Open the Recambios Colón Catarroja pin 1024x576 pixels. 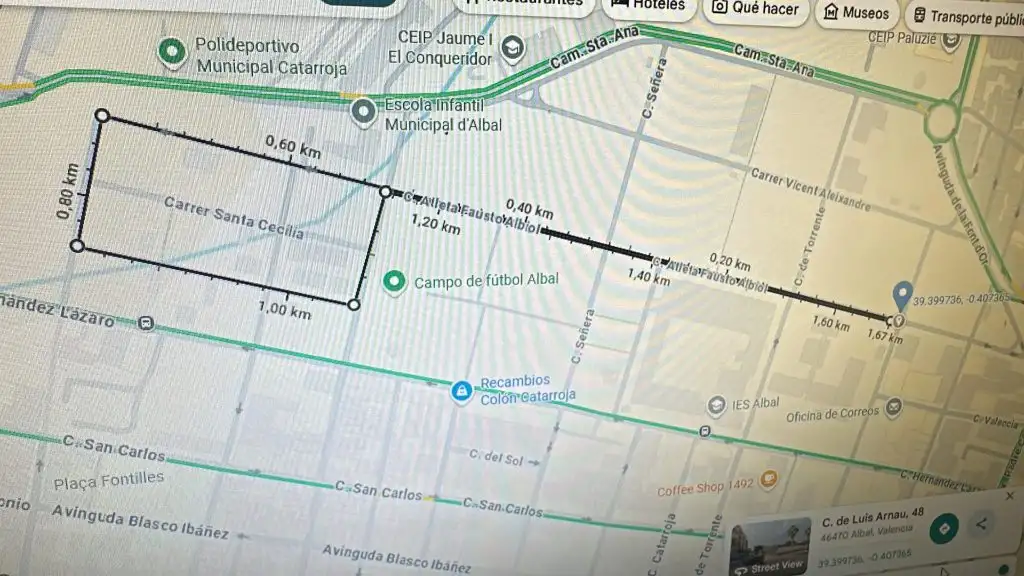(x=461, y=389)
